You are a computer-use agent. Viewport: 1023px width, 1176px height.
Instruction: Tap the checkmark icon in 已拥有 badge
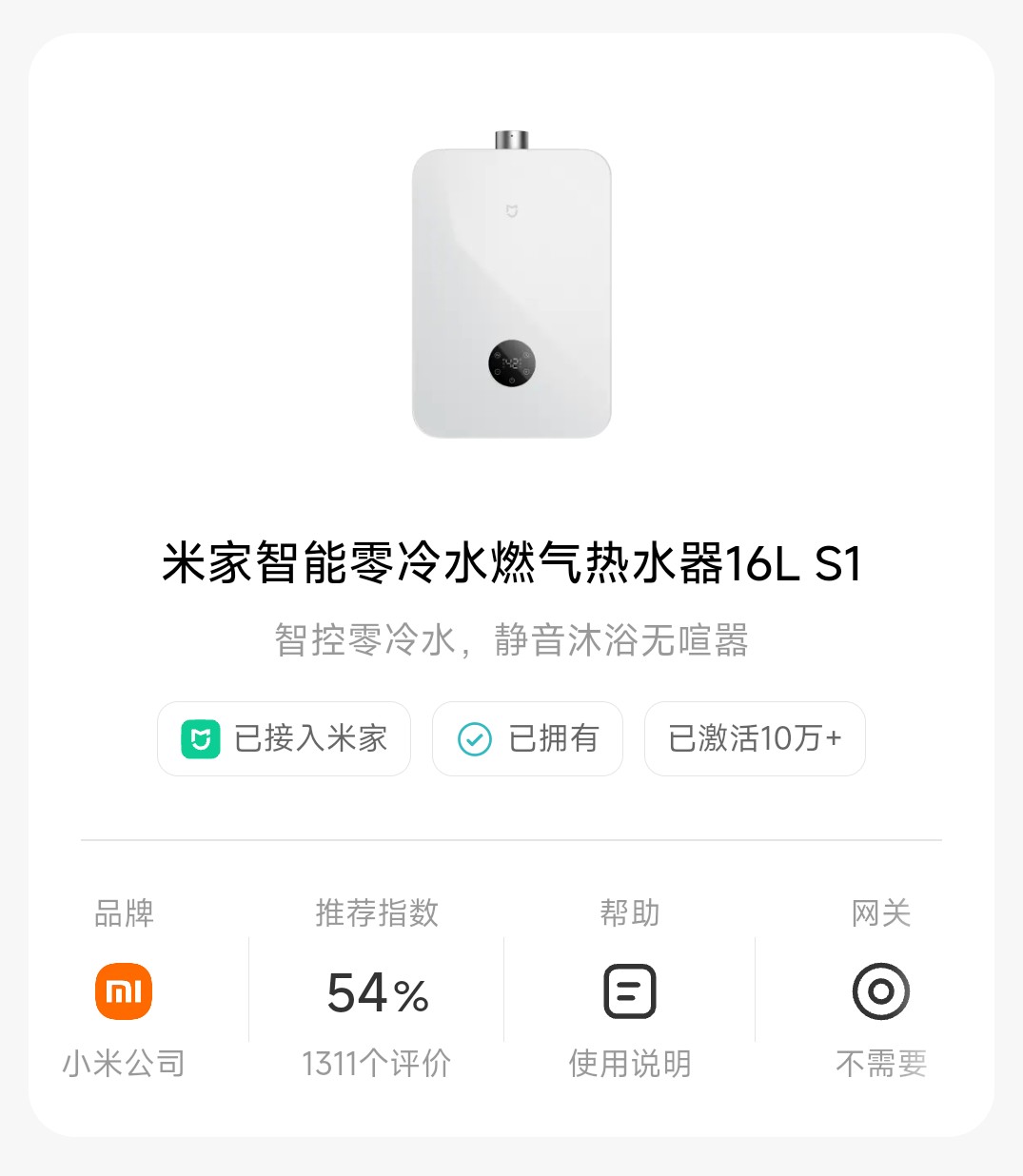(x=473, y=738)
